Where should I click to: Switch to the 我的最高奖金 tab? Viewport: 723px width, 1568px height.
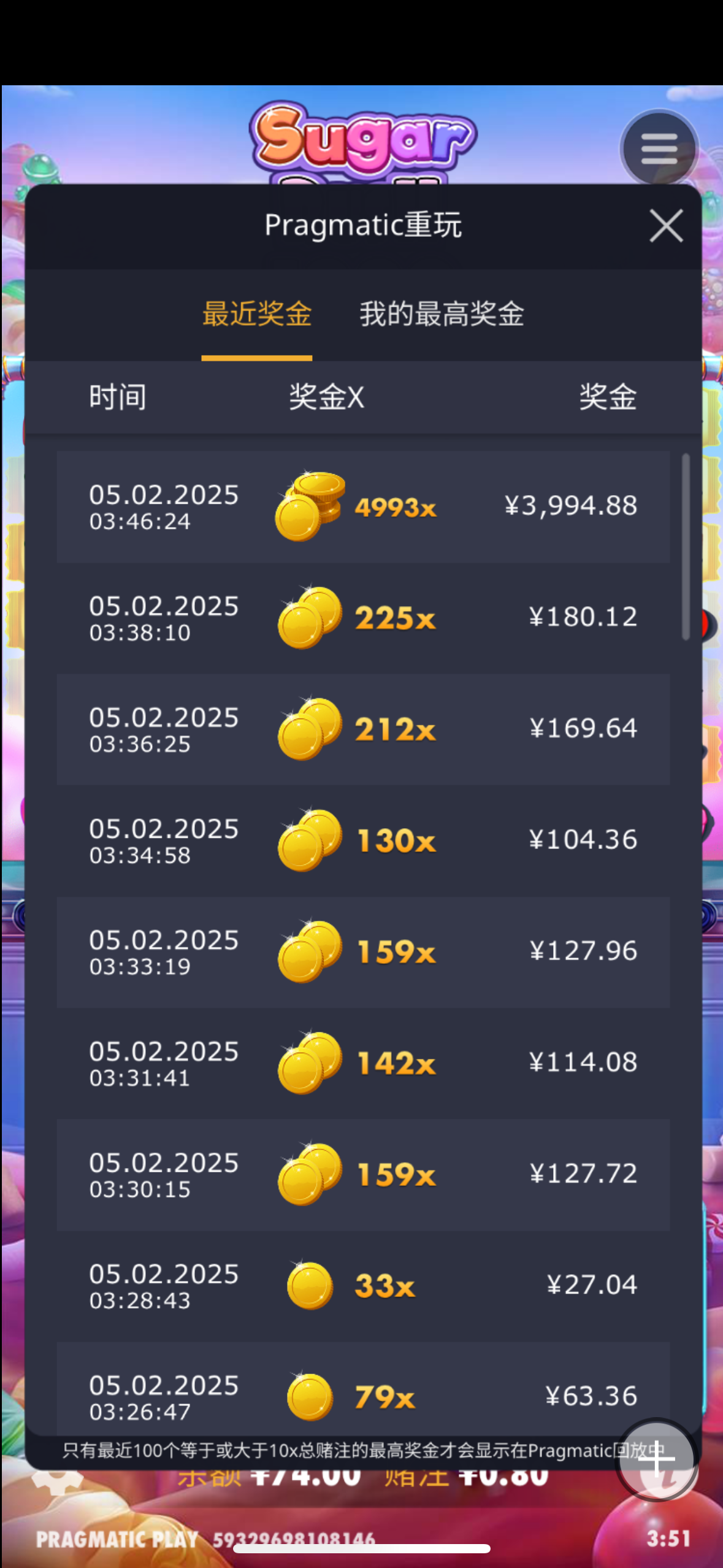[442, 314]
